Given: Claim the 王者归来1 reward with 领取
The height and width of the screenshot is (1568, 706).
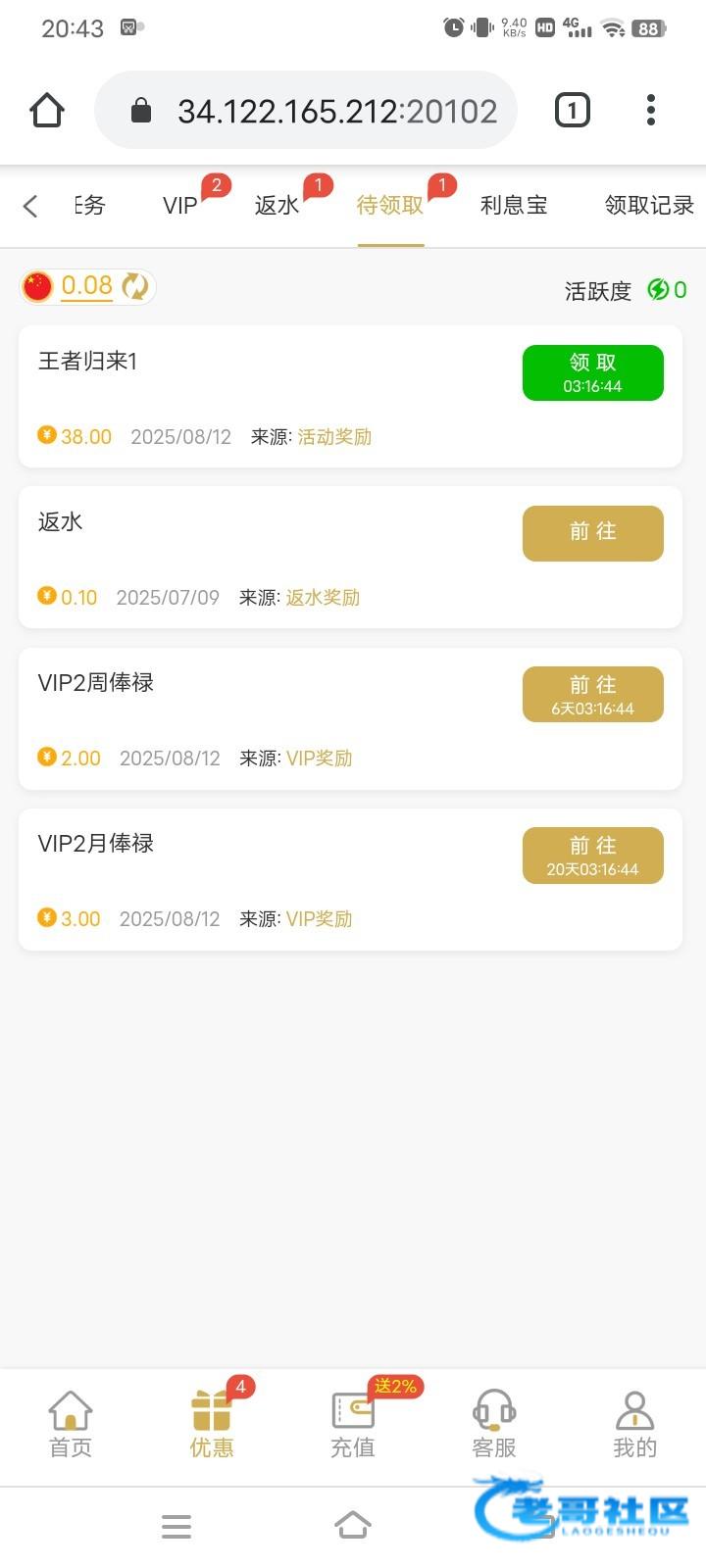Looking at the screenshot, I should tap(592, 372).
